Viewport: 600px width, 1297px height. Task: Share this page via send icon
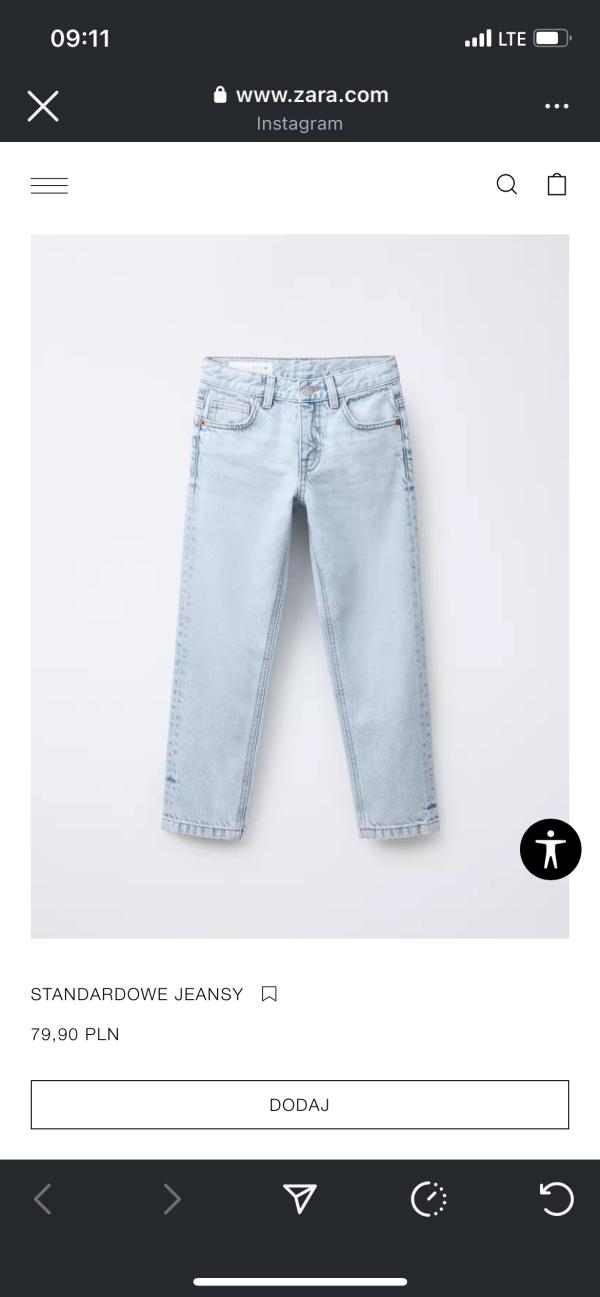click(300, 1198)
